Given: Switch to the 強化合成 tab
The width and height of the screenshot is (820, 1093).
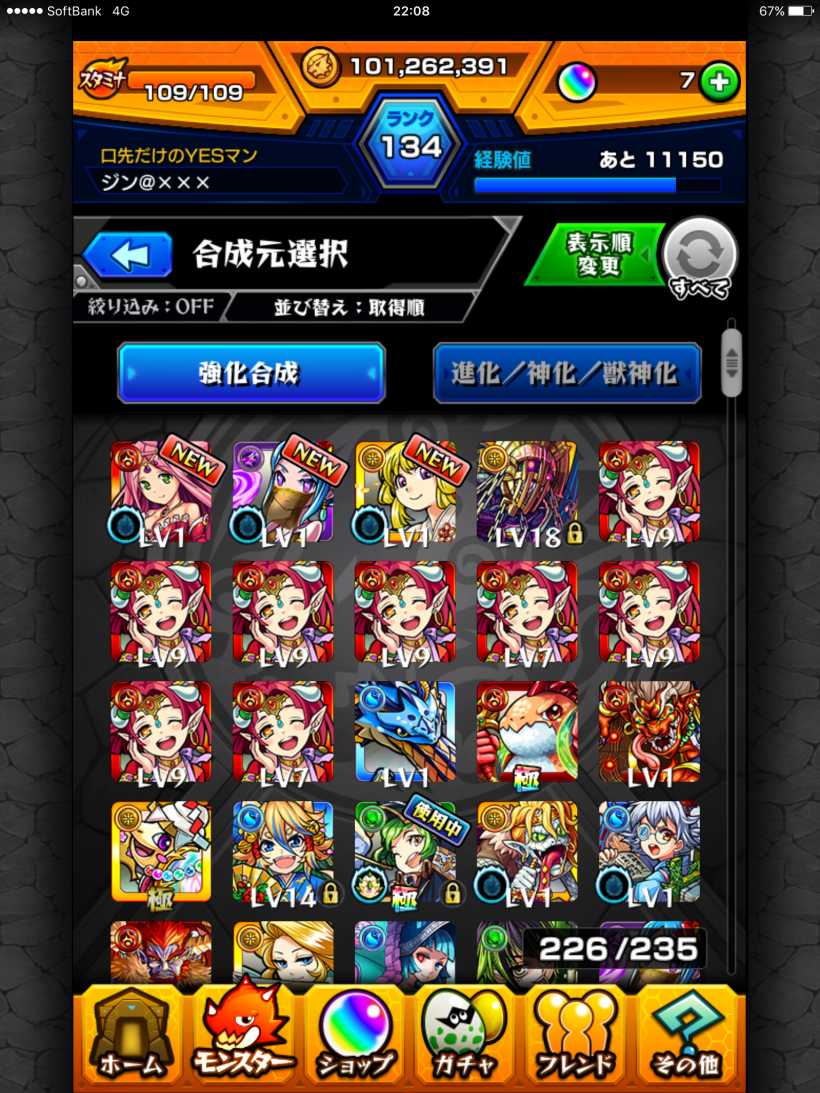Looking at the screenshot, I should tap(250, 373).
